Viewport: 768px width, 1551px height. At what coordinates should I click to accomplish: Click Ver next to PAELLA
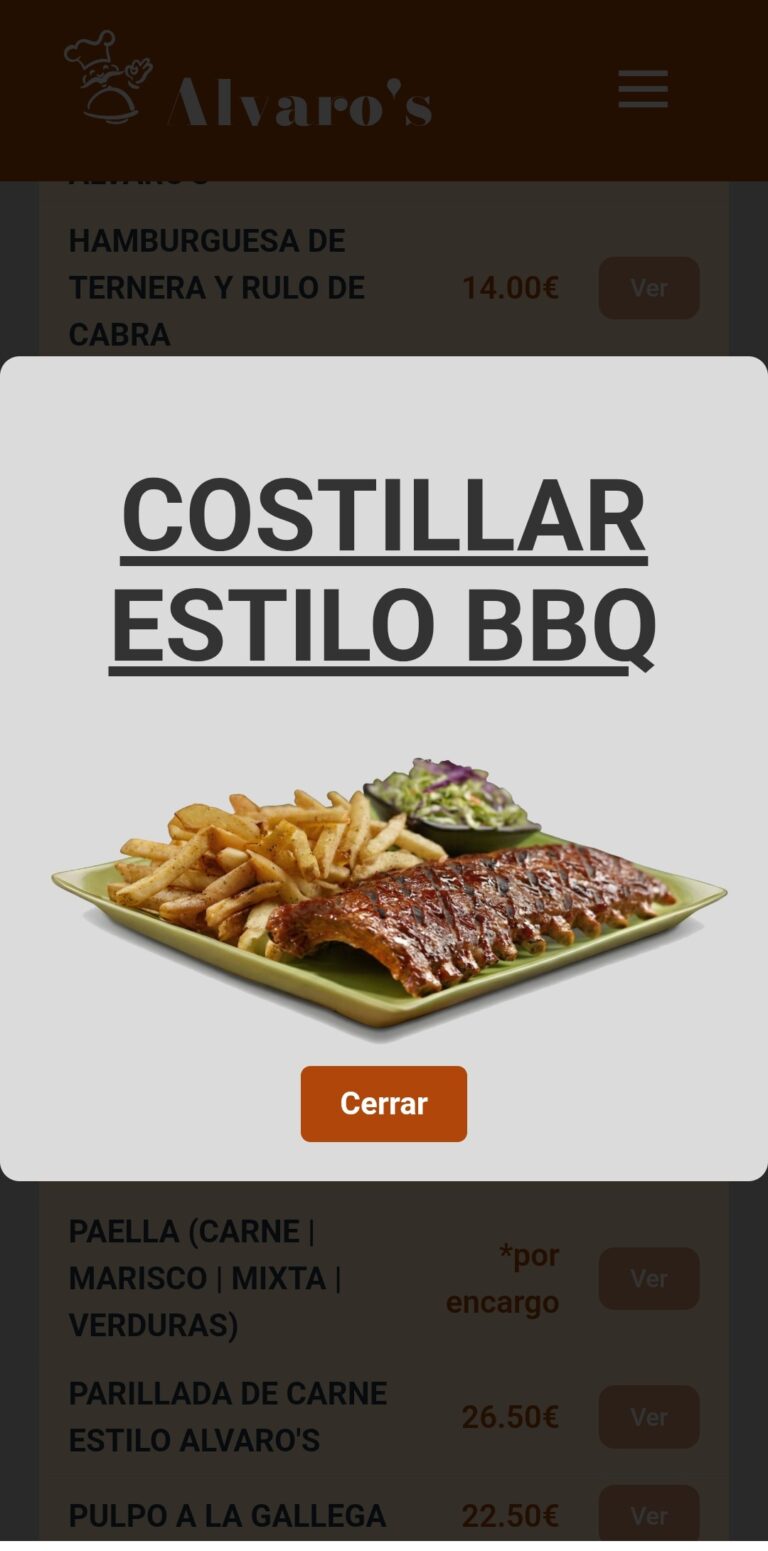[648, 1278]
